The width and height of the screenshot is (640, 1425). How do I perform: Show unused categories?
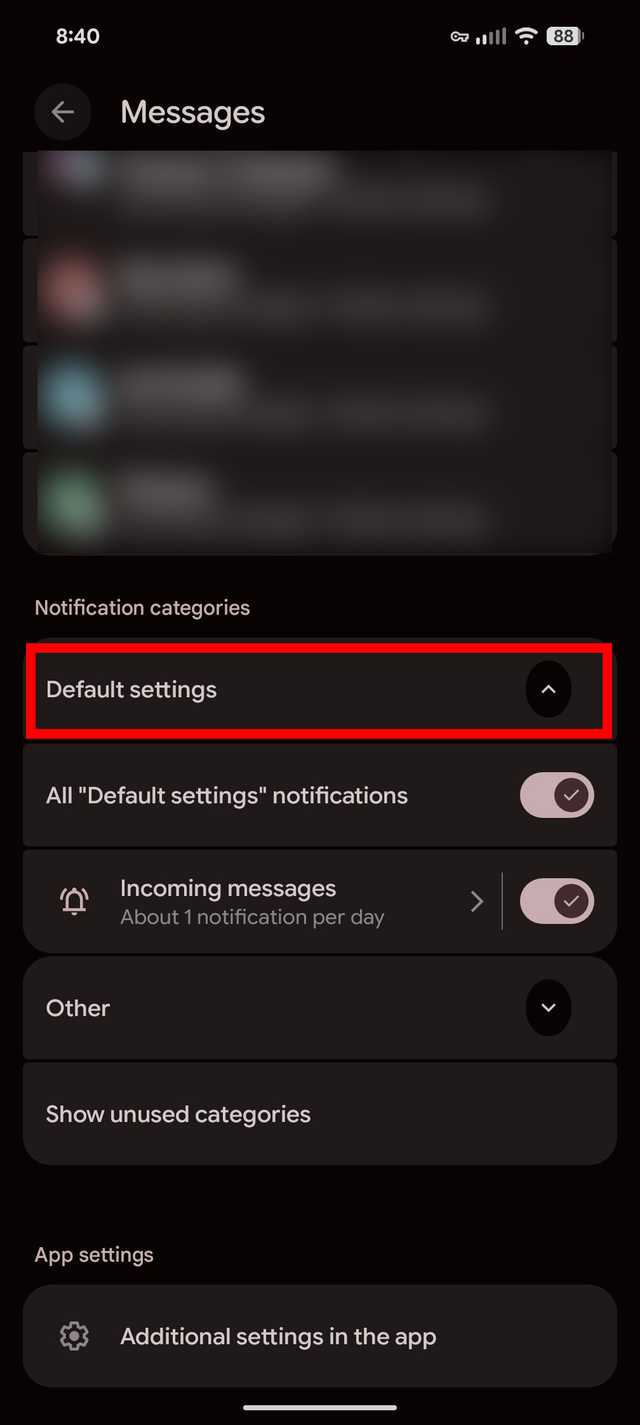pos(178,1114)
